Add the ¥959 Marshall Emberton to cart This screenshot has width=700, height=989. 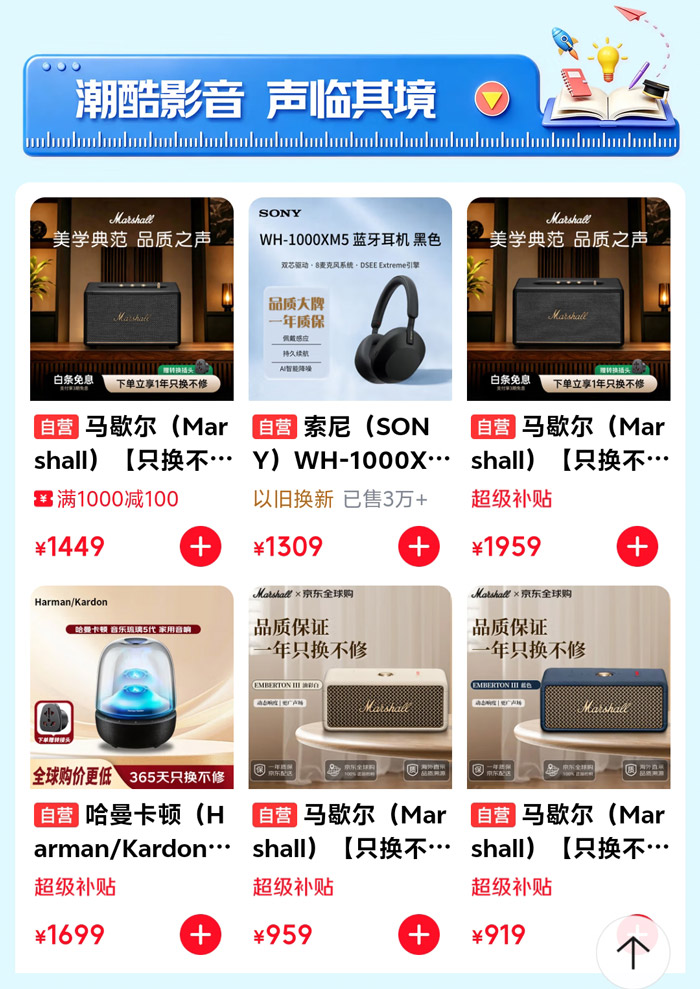tap(419, 934)
